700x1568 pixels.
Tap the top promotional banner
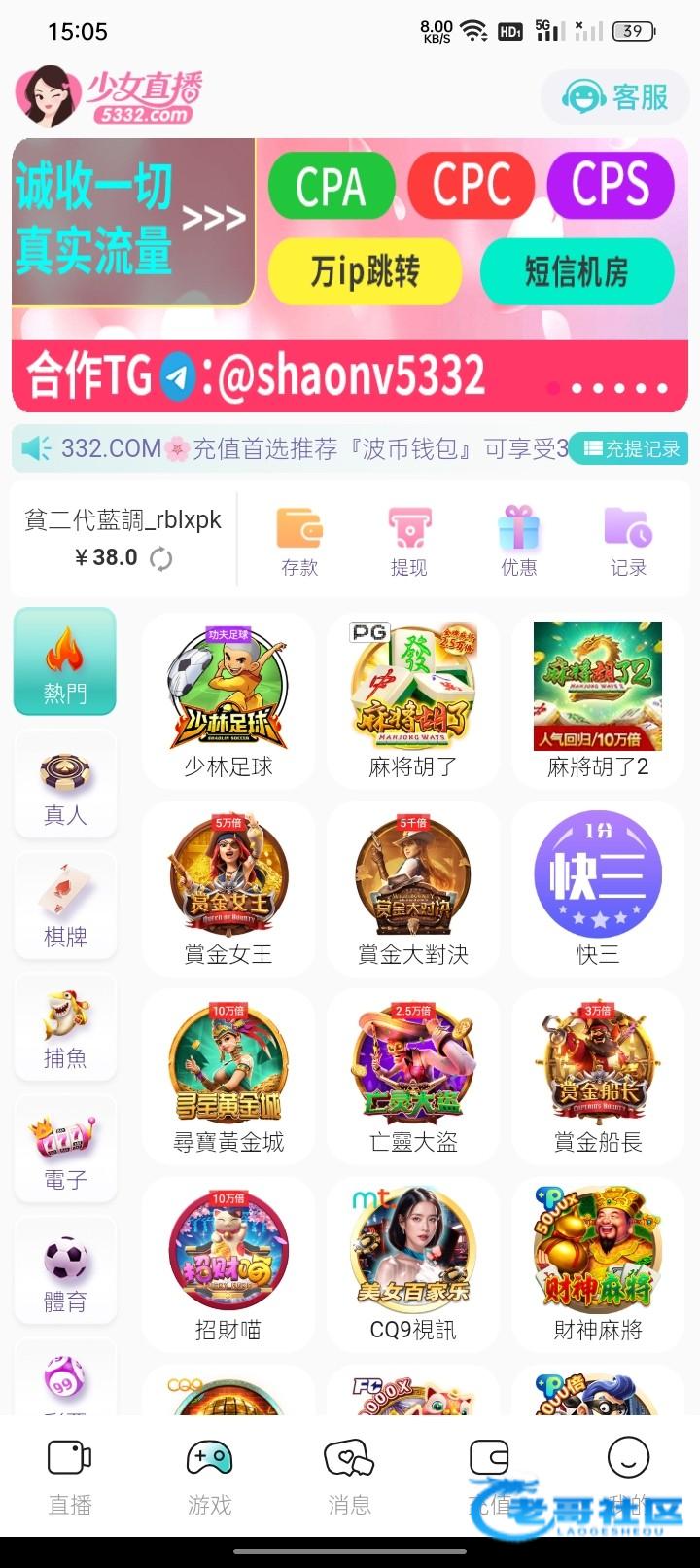pos(350,272)
